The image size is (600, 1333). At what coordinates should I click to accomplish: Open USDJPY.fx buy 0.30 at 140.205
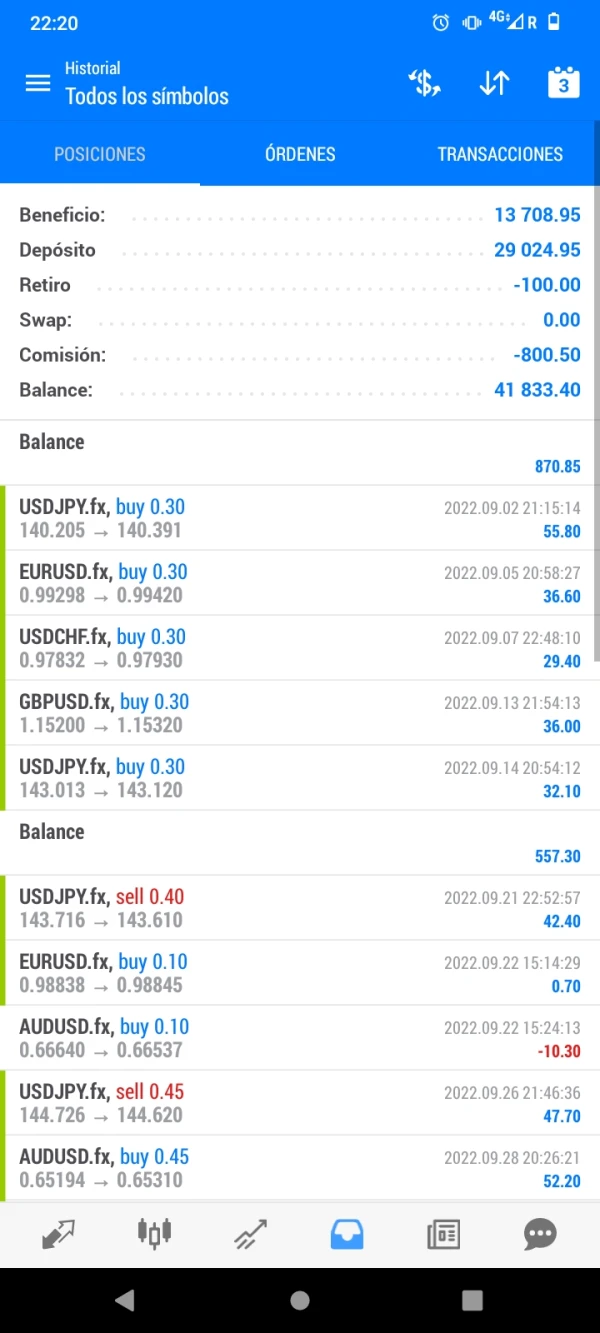[300, 518]
